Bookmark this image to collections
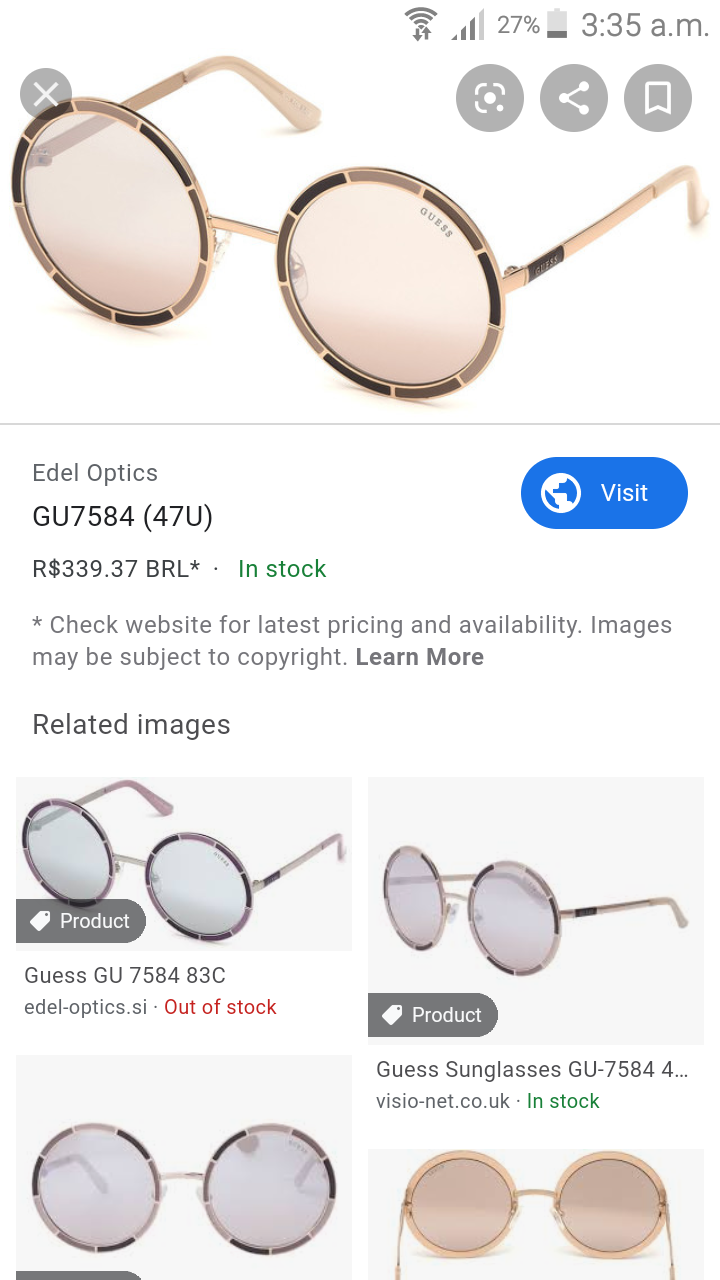This screenshot has width=720, height=1280. (658, 98)
